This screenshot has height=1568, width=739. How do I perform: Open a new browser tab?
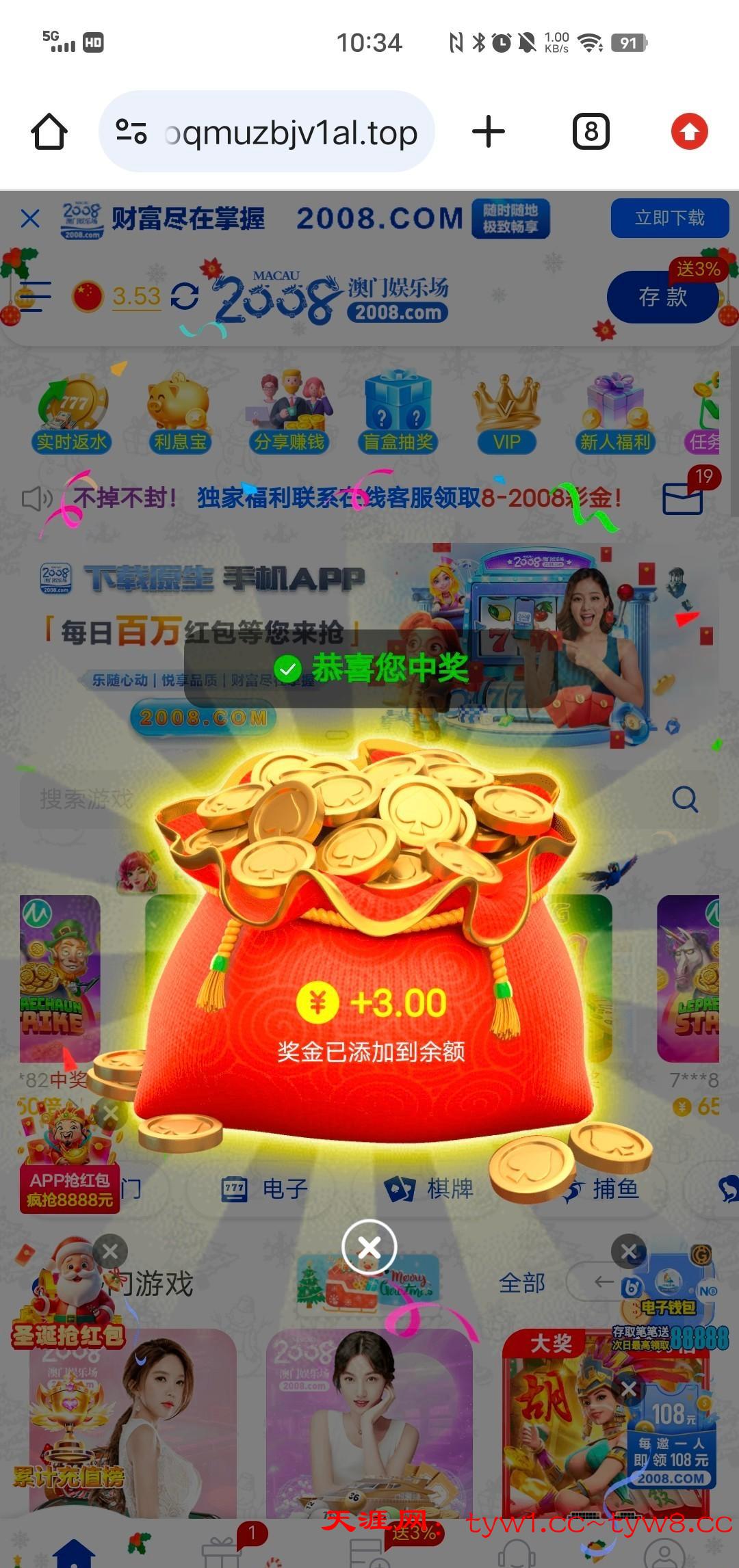point(489,131)
